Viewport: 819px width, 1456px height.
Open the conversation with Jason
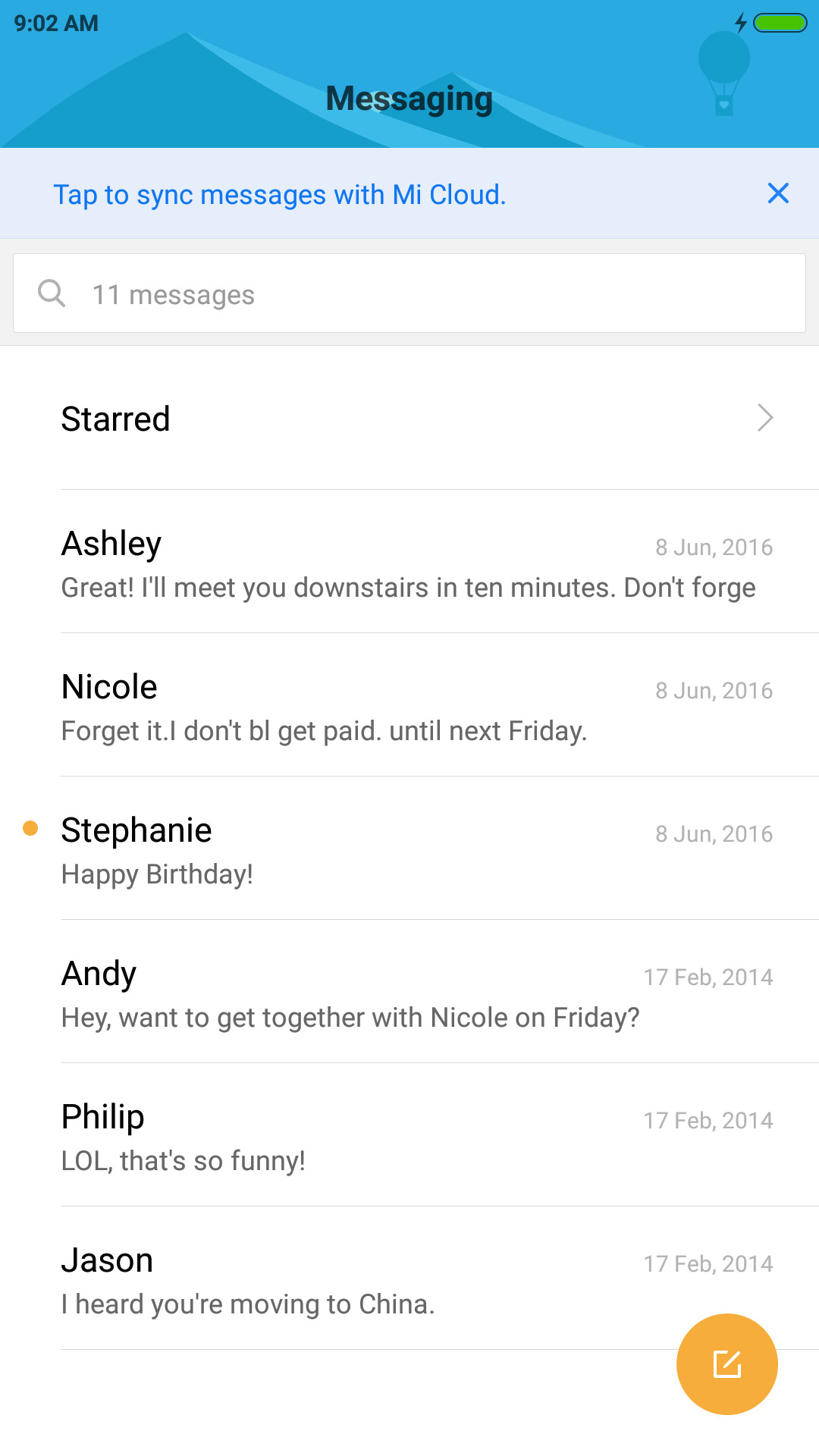(409, 1279)
